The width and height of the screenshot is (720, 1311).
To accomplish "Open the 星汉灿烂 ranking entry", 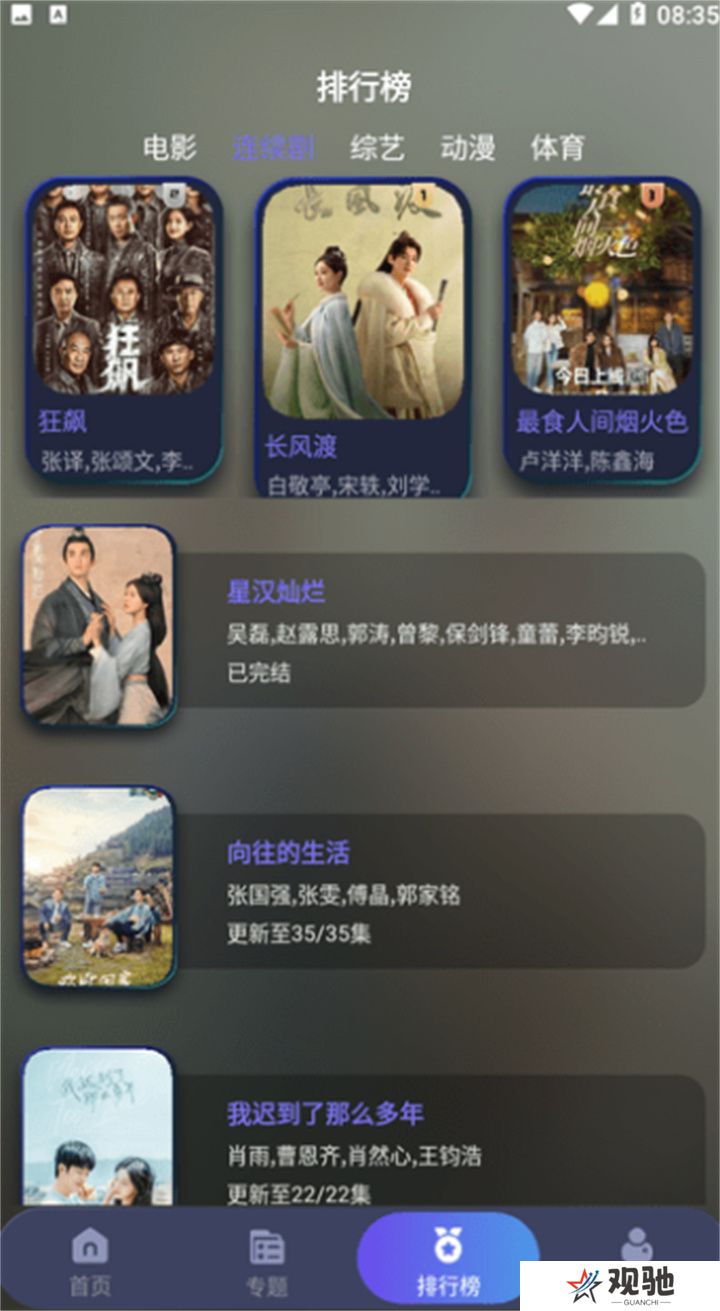I will (362, 628).
